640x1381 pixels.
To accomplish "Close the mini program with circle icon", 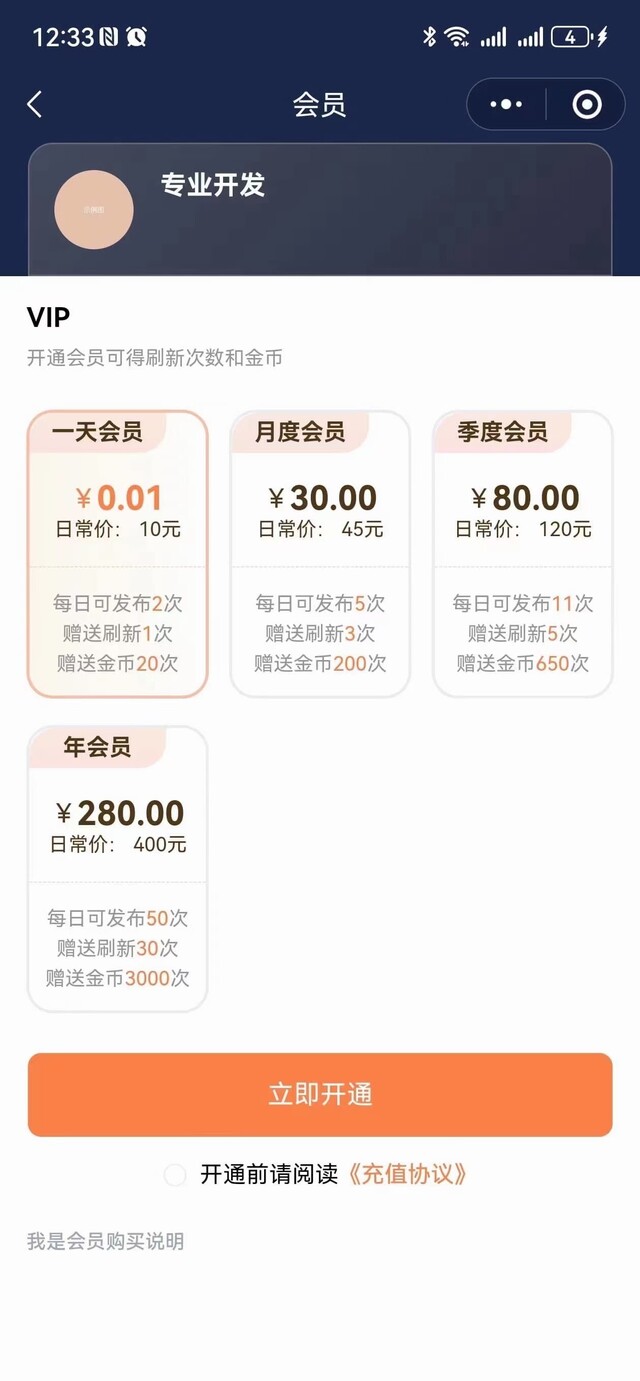I will (x=586, y=104).
